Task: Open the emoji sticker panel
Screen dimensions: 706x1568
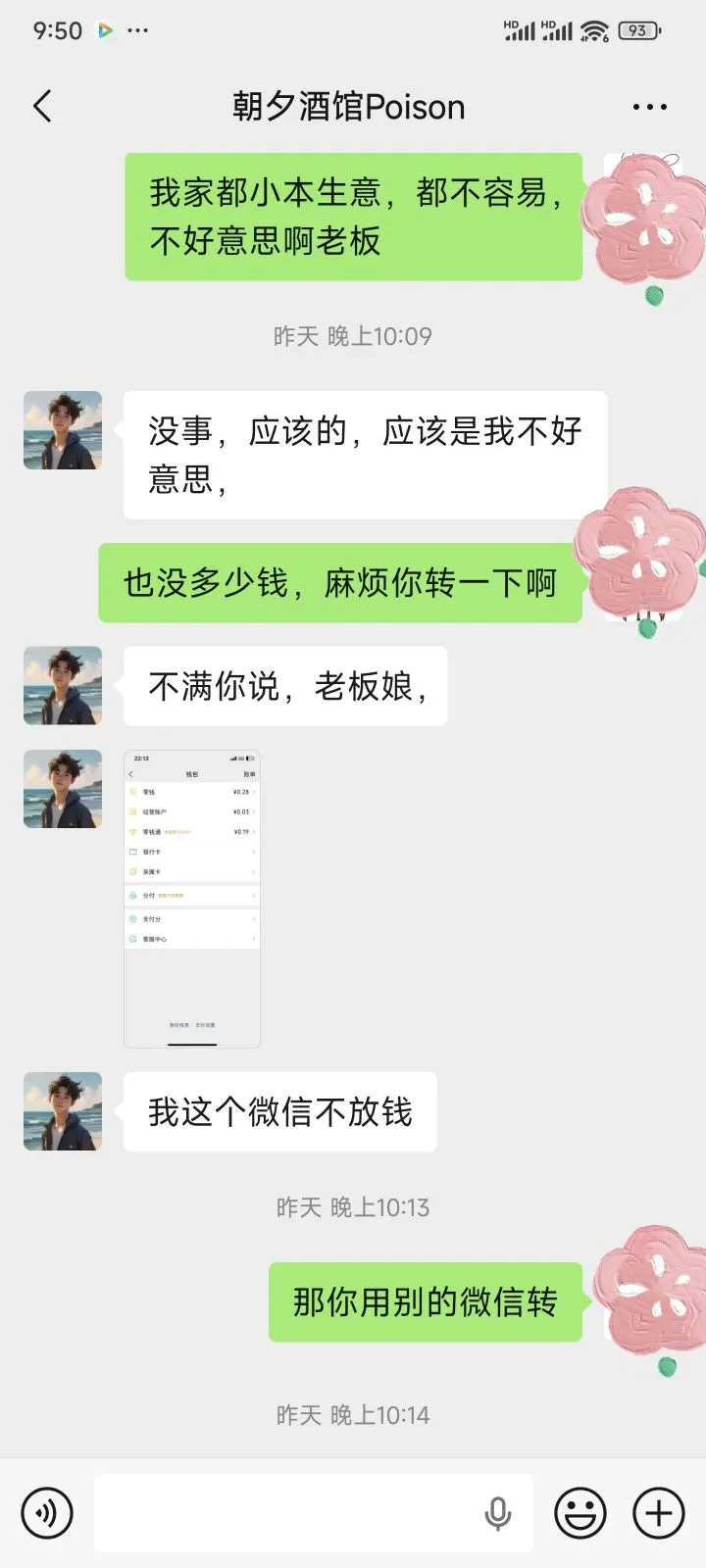Action: click(x=580, y=1513)
